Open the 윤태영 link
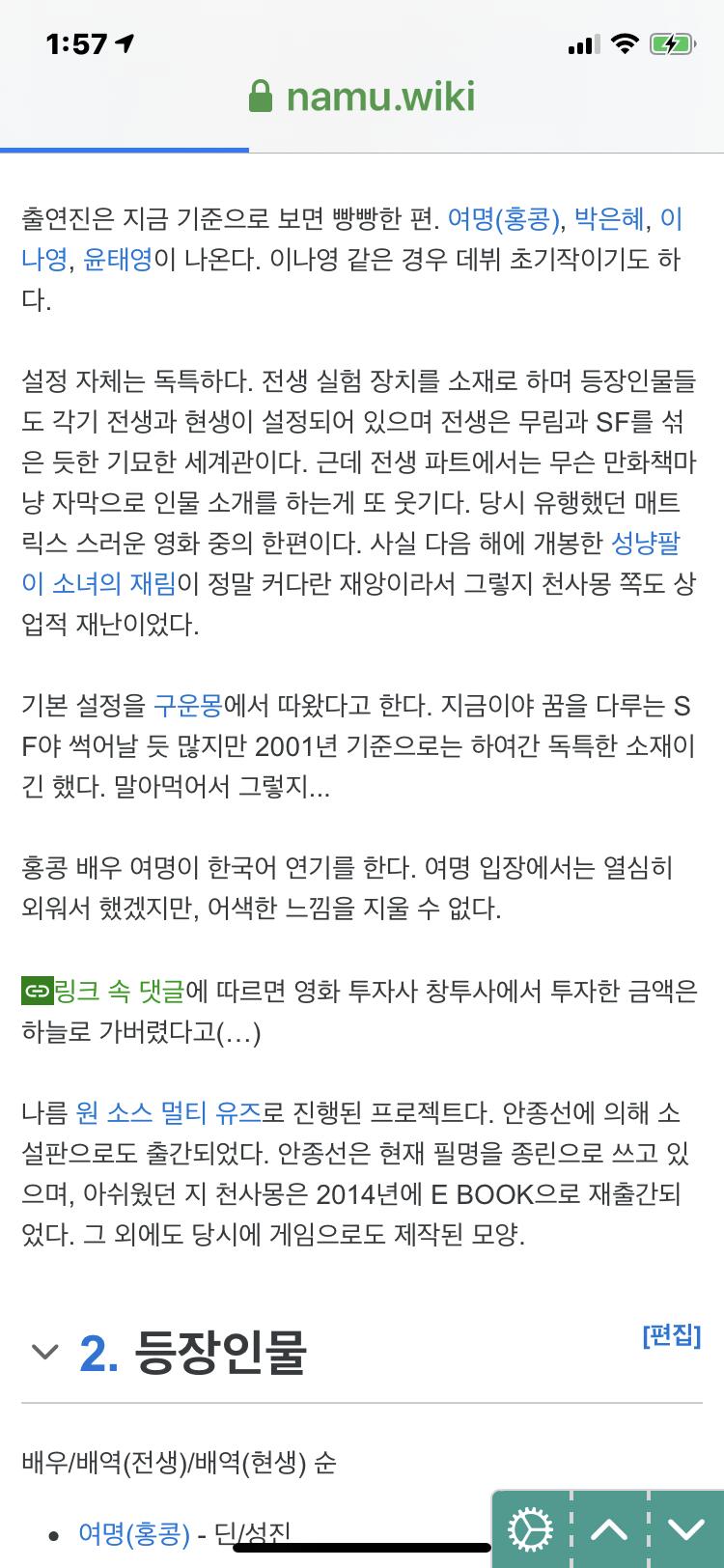Screen dimensions: 724x1568 pos(118,260)
